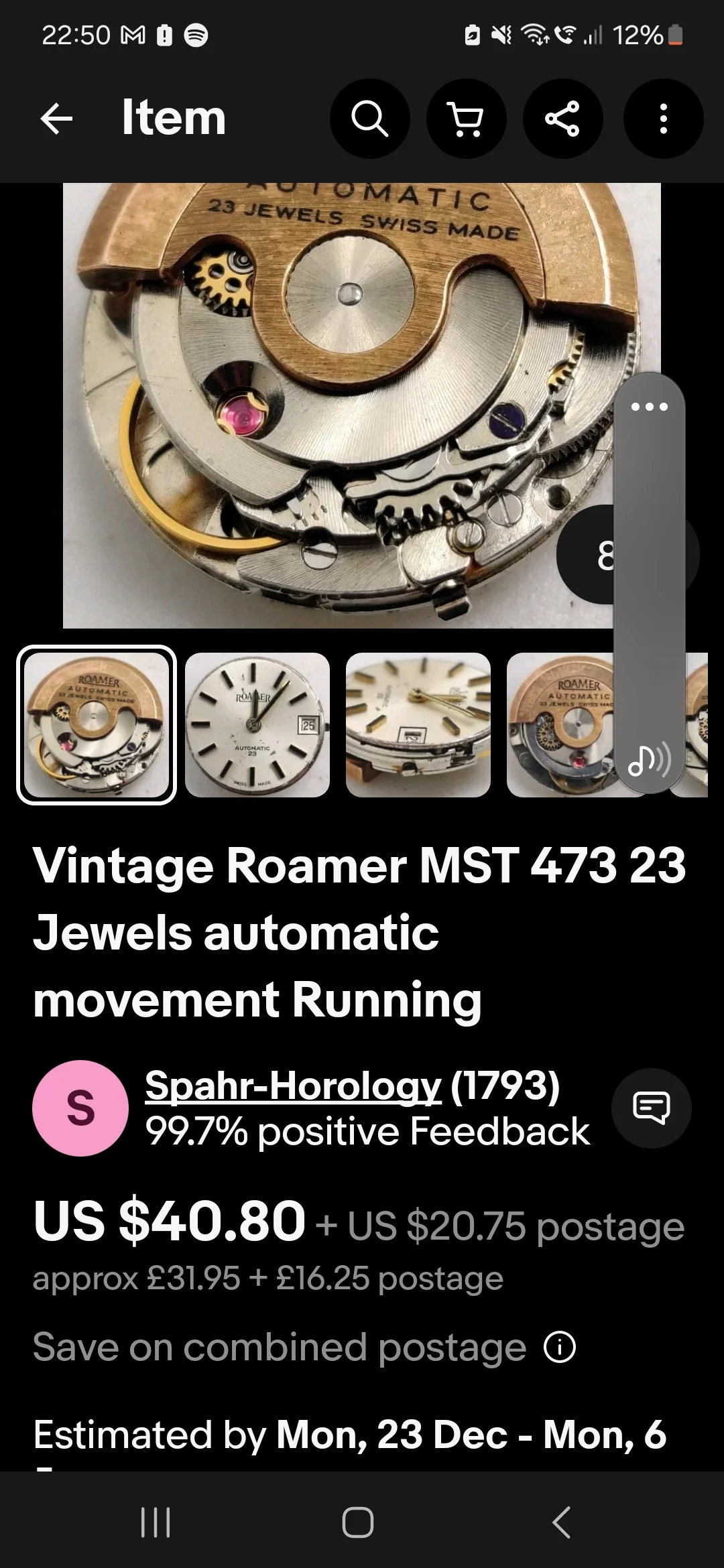Viewport: 724px width, 1568px height.
Task: View the Roamer dial front thumbnail
Action: click(257, 725)
